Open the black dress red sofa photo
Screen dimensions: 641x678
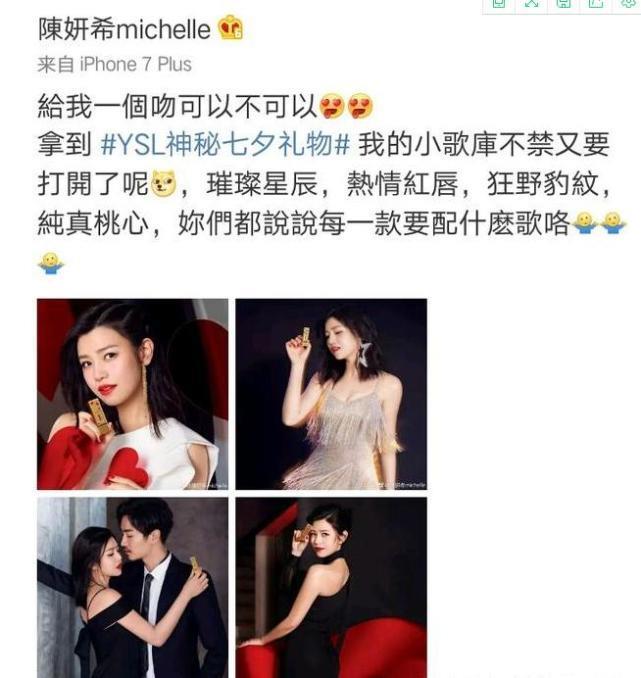[330, 588]
